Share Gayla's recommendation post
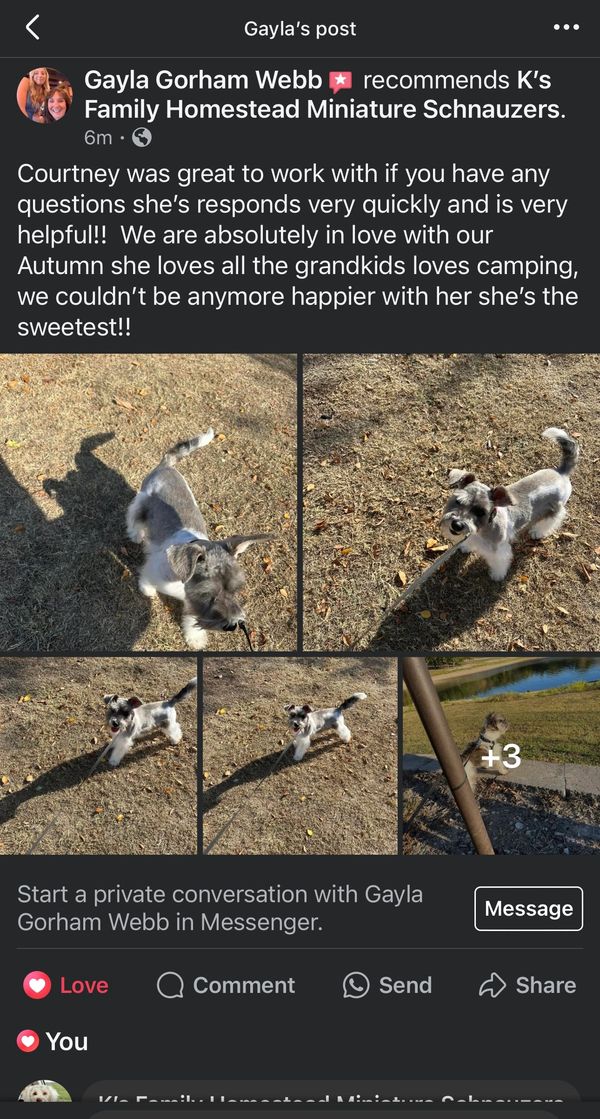Screen dimensions: 600x1119 click(528, 985)
